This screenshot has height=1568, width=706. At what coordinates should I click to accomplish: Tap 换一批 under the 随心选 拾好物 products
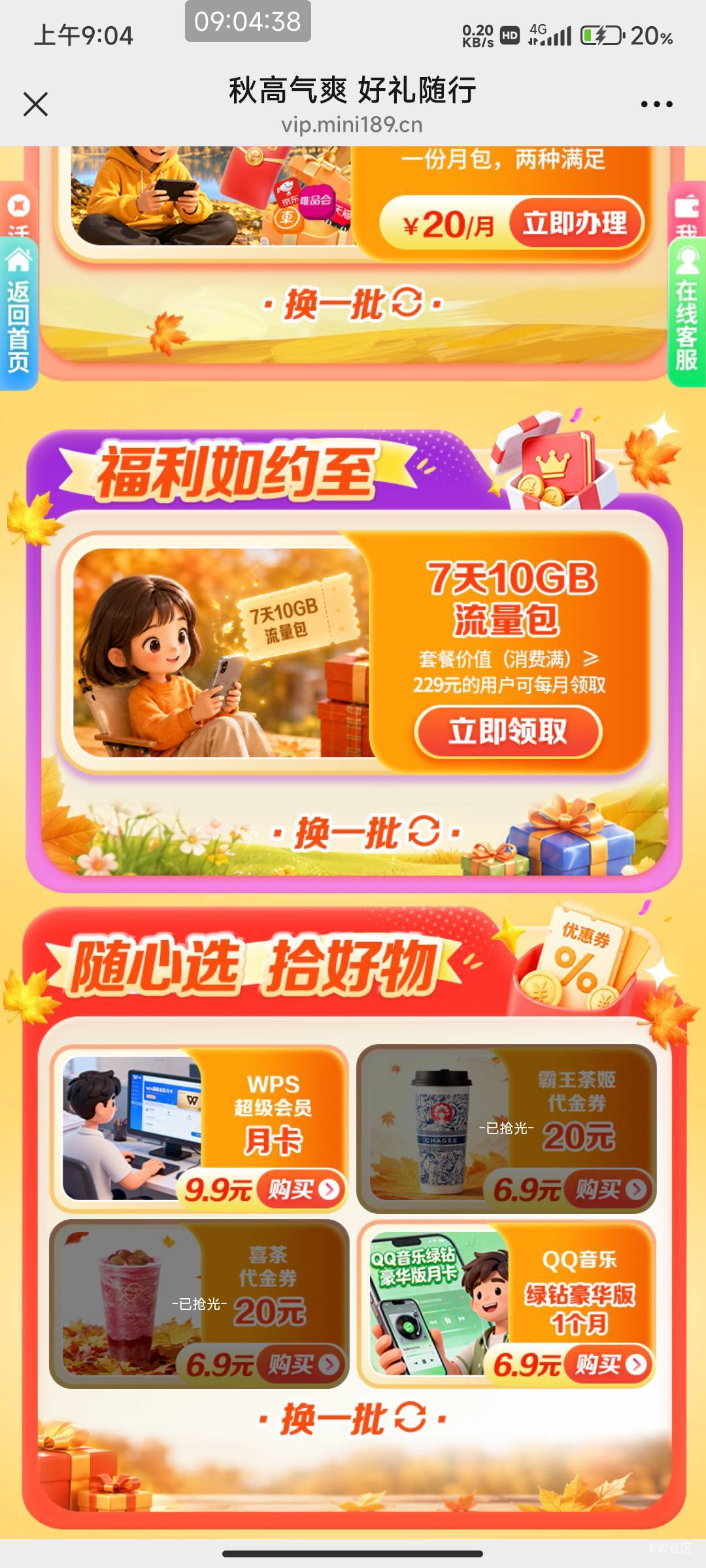click(x=353, y=1420)
